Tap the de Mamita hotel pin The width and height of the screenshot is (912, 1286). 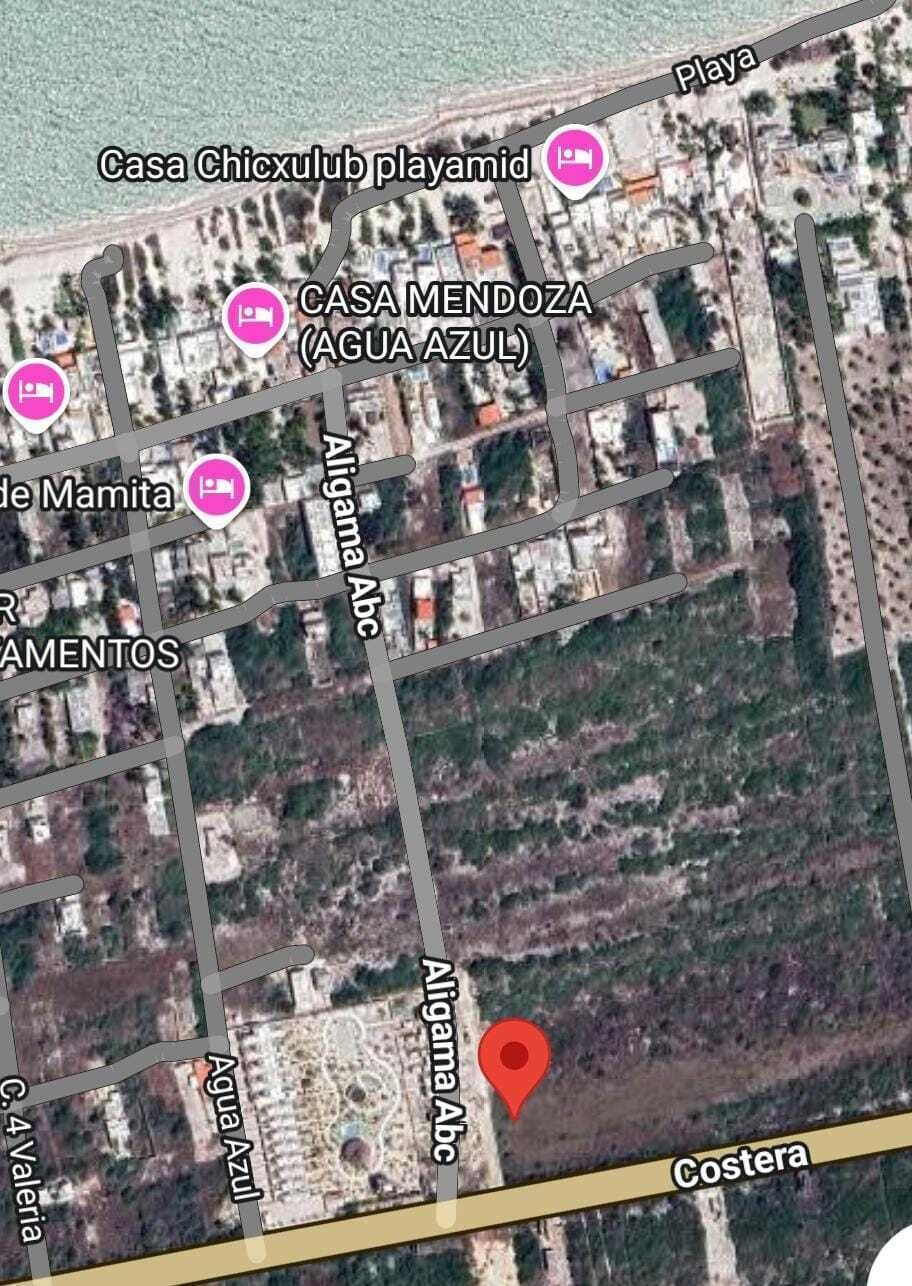(x=216, y=488)
